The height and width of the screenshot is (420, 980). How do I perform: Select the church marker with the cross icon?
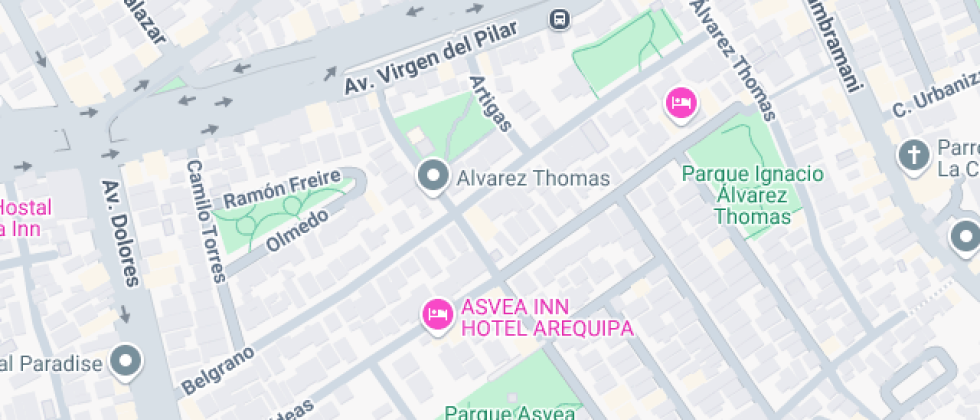click(x=912, y=155)
